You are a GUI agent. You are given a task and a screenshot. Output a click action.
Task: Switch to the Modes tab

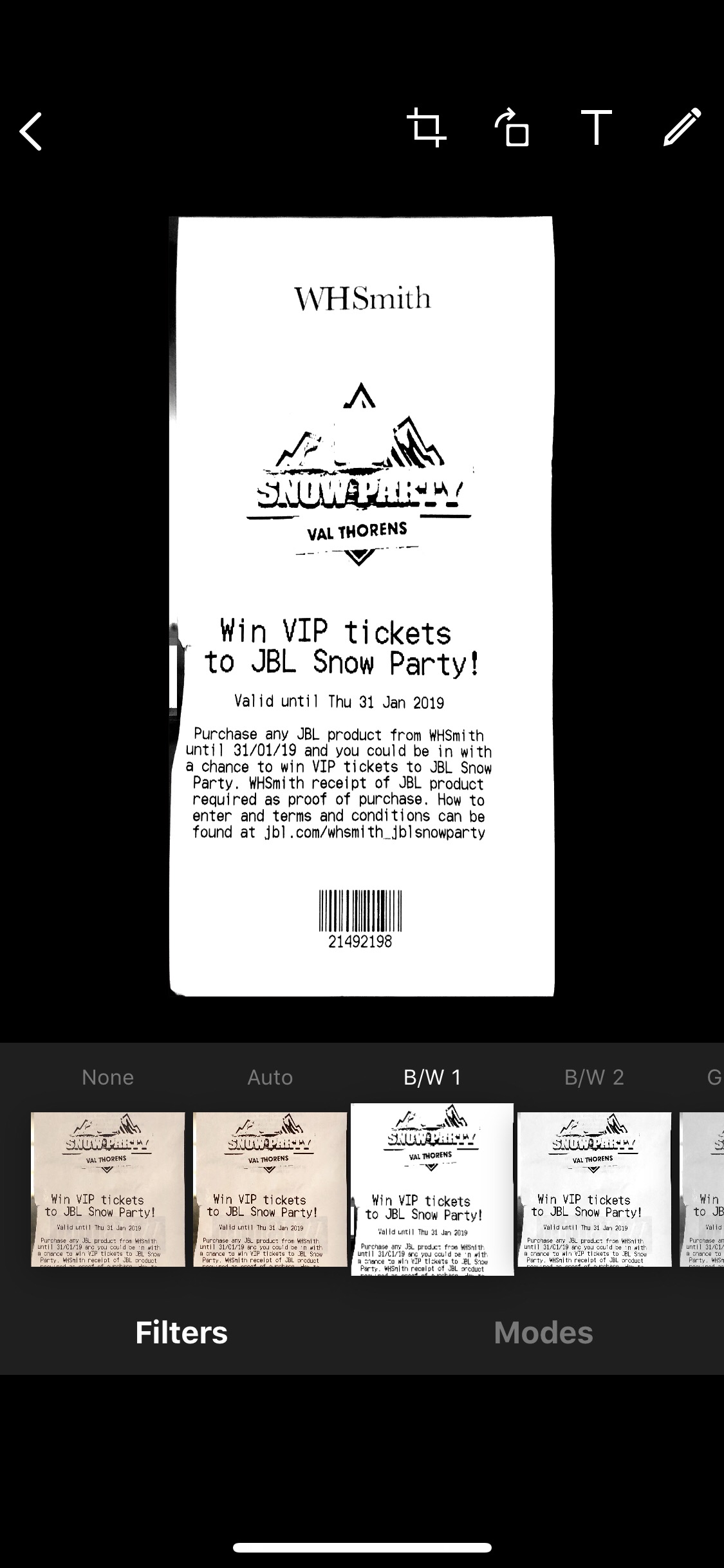[x=543, y=1333]
